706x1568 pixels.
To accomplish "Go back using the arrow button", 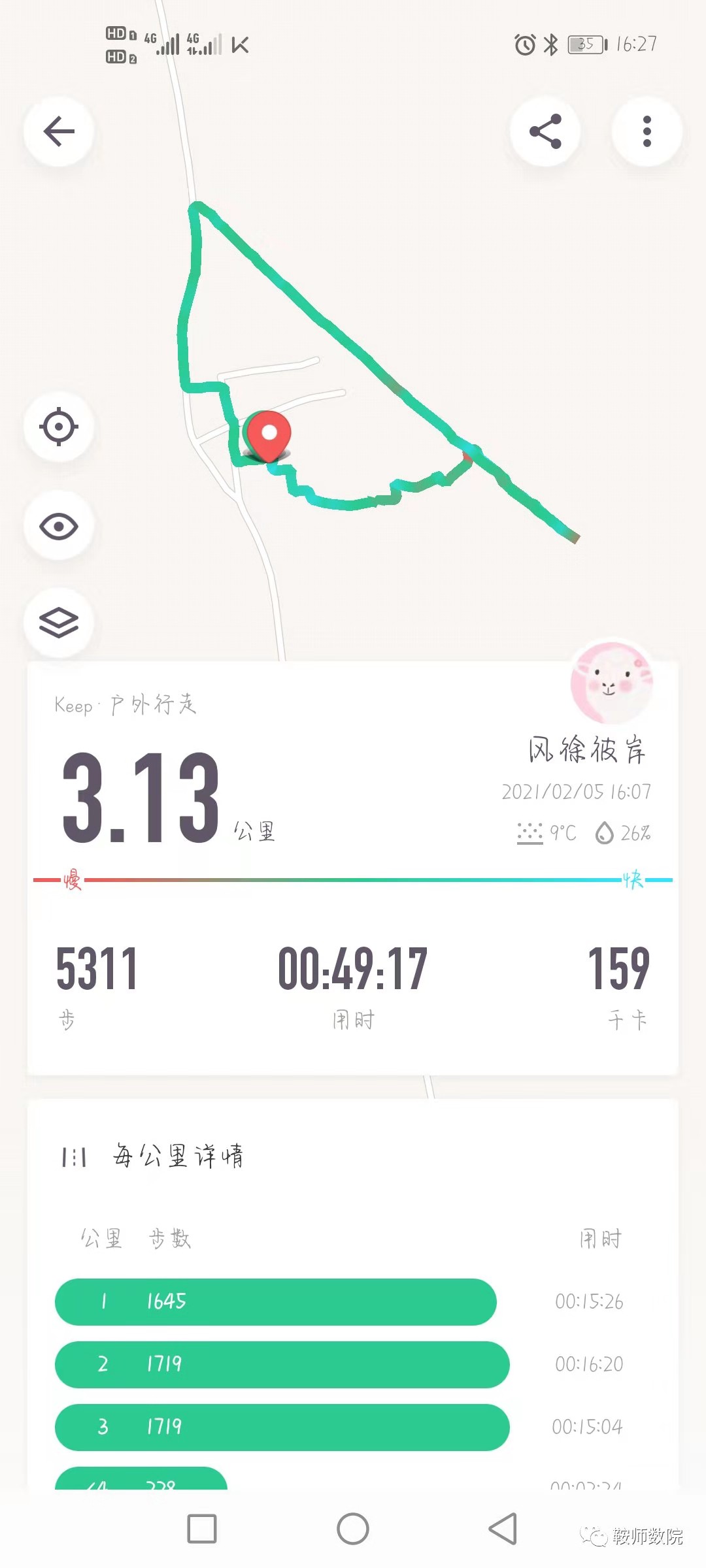I will tap(59, 131).
